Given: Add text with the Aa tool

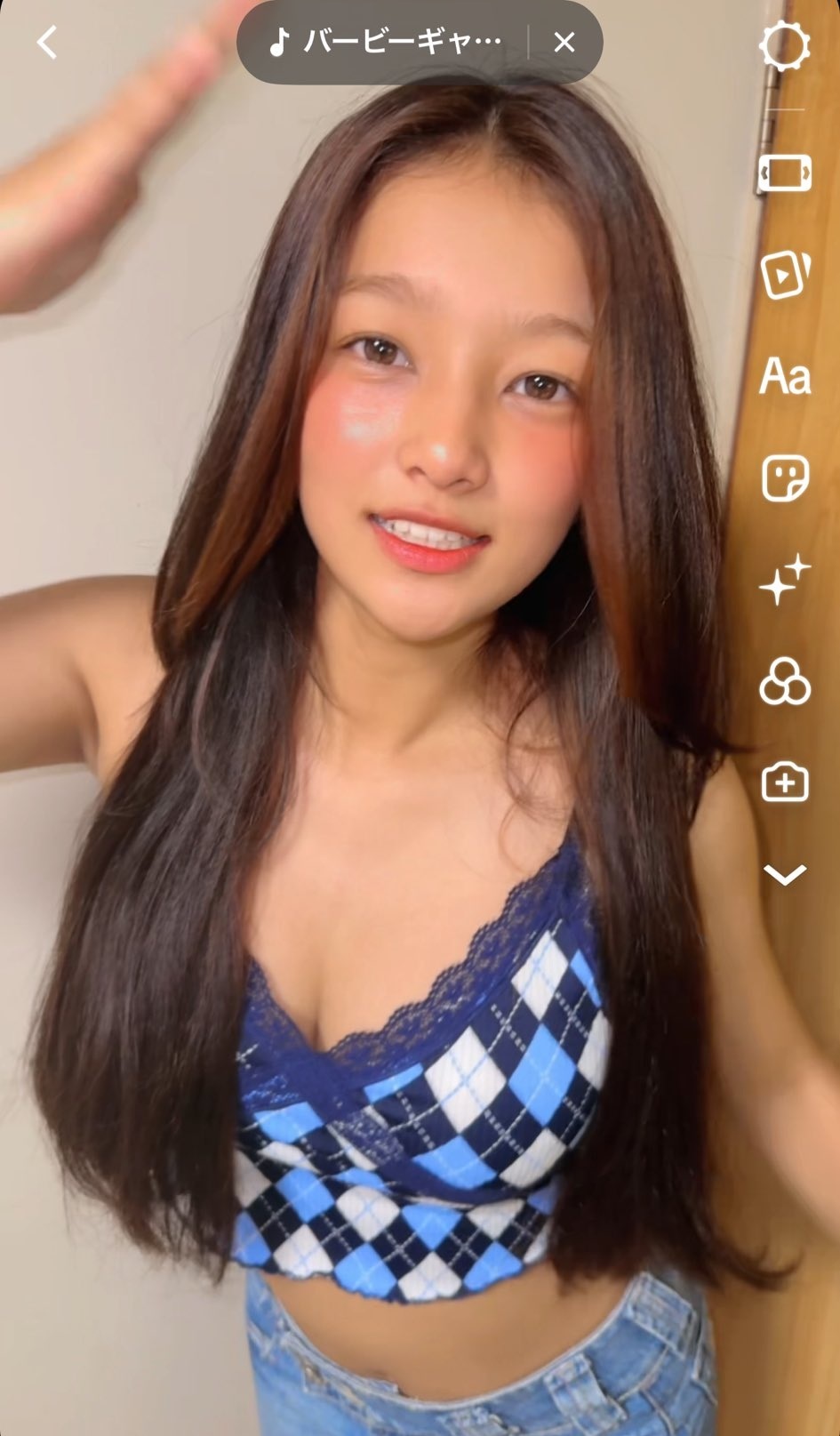Looking at the screenshot, I should [785, 376].
